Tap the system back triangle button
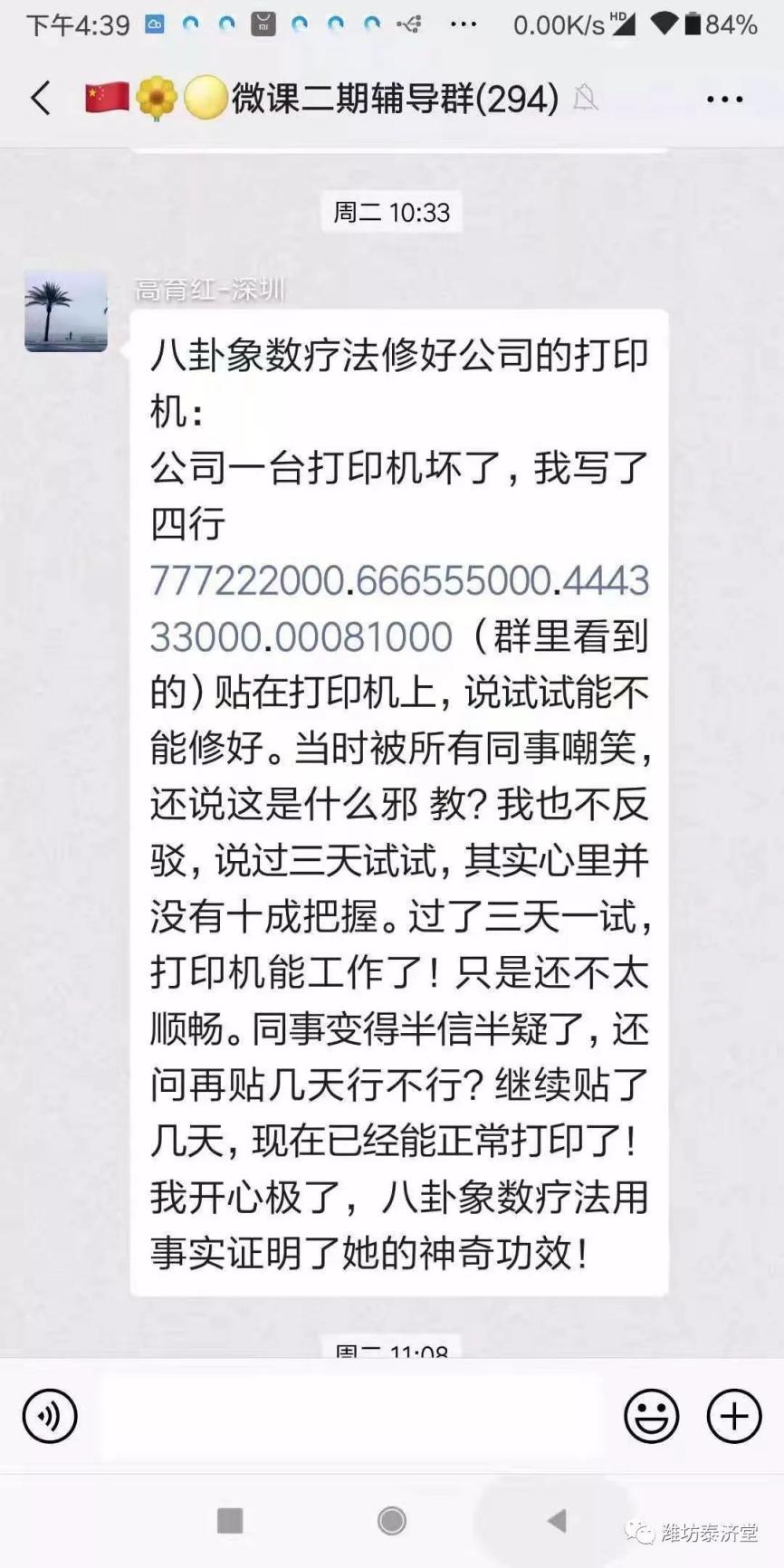 pos(557,1520)
